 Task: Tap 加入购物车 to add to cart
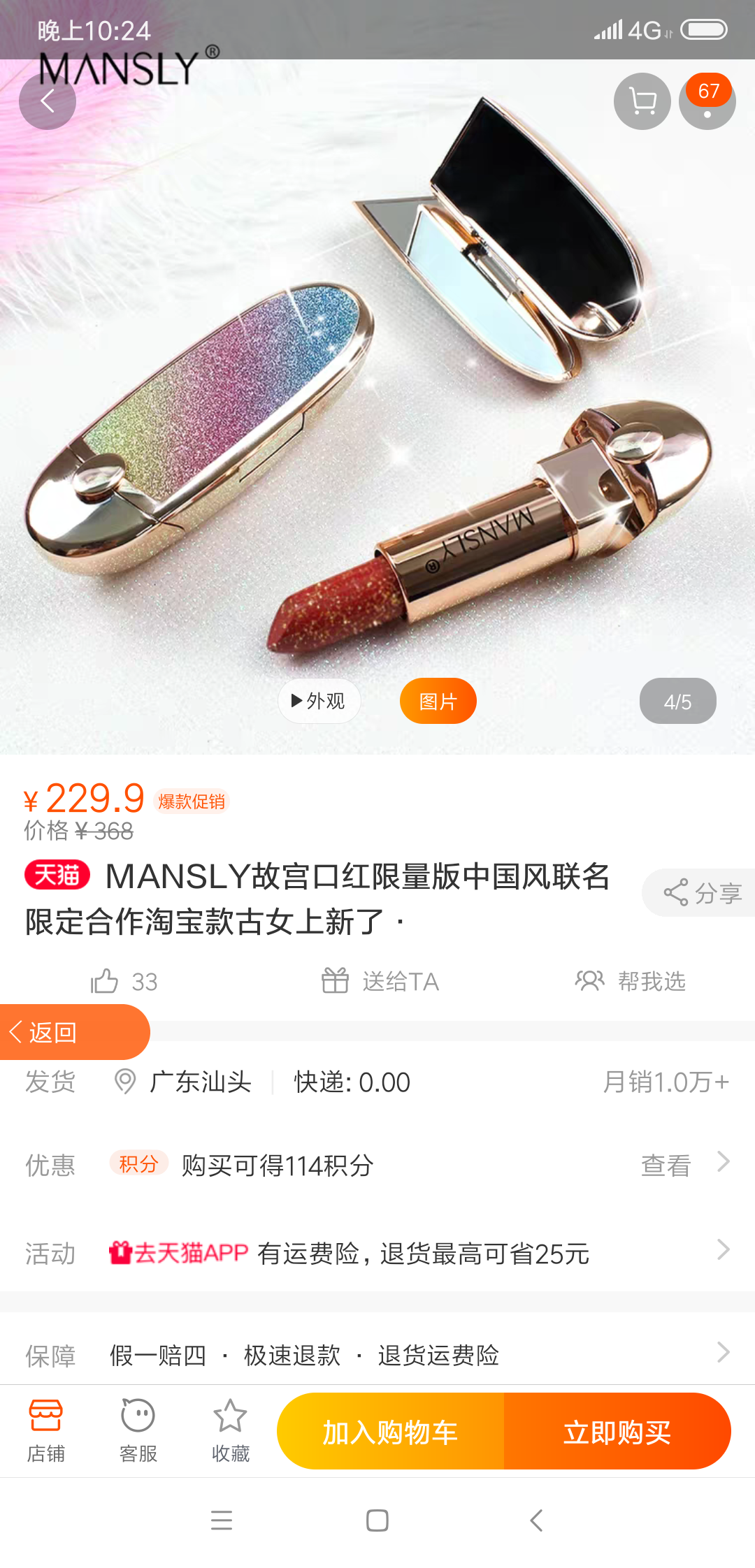click(390, 1432)
